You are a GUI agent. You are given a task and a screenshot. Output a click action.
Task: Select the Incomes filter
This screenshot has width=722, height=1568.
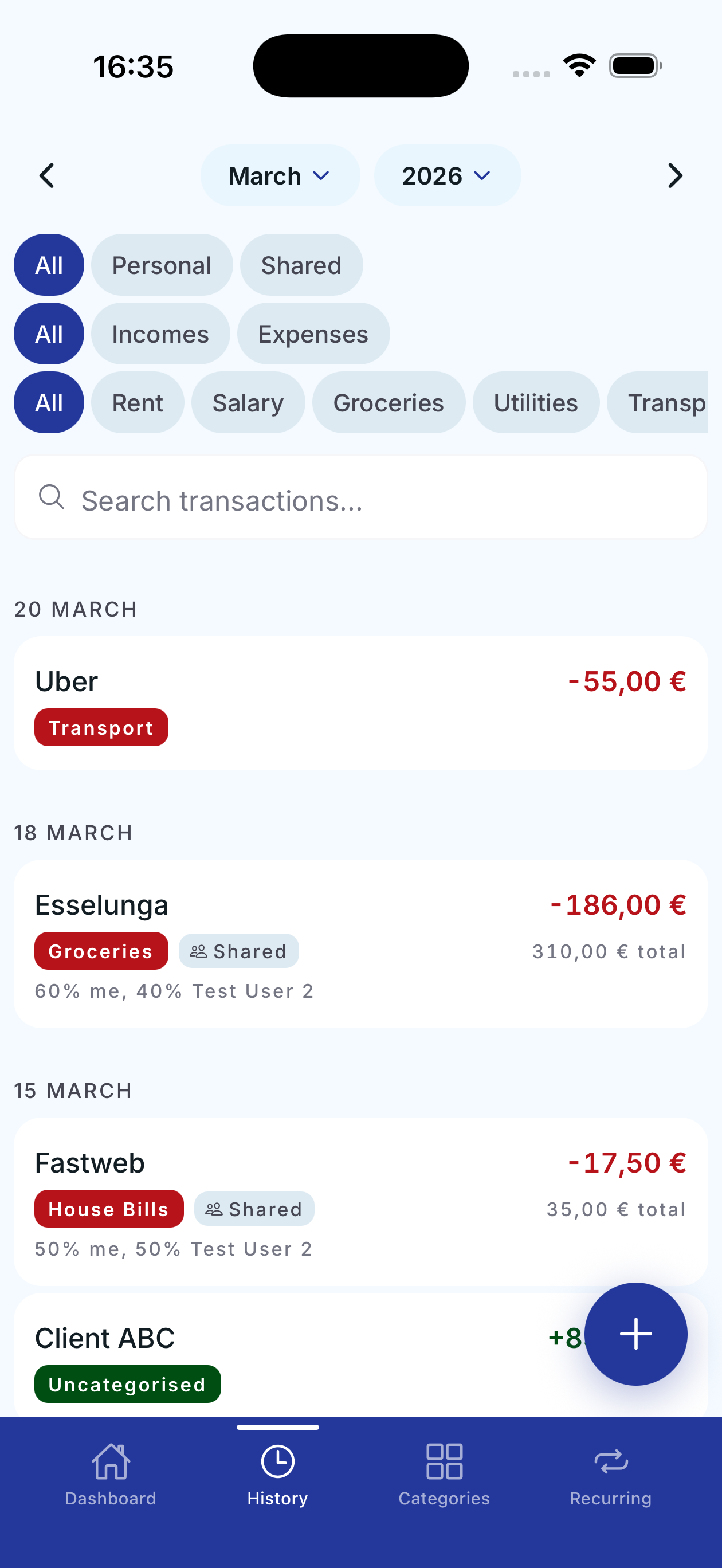(x=160, y=334)
